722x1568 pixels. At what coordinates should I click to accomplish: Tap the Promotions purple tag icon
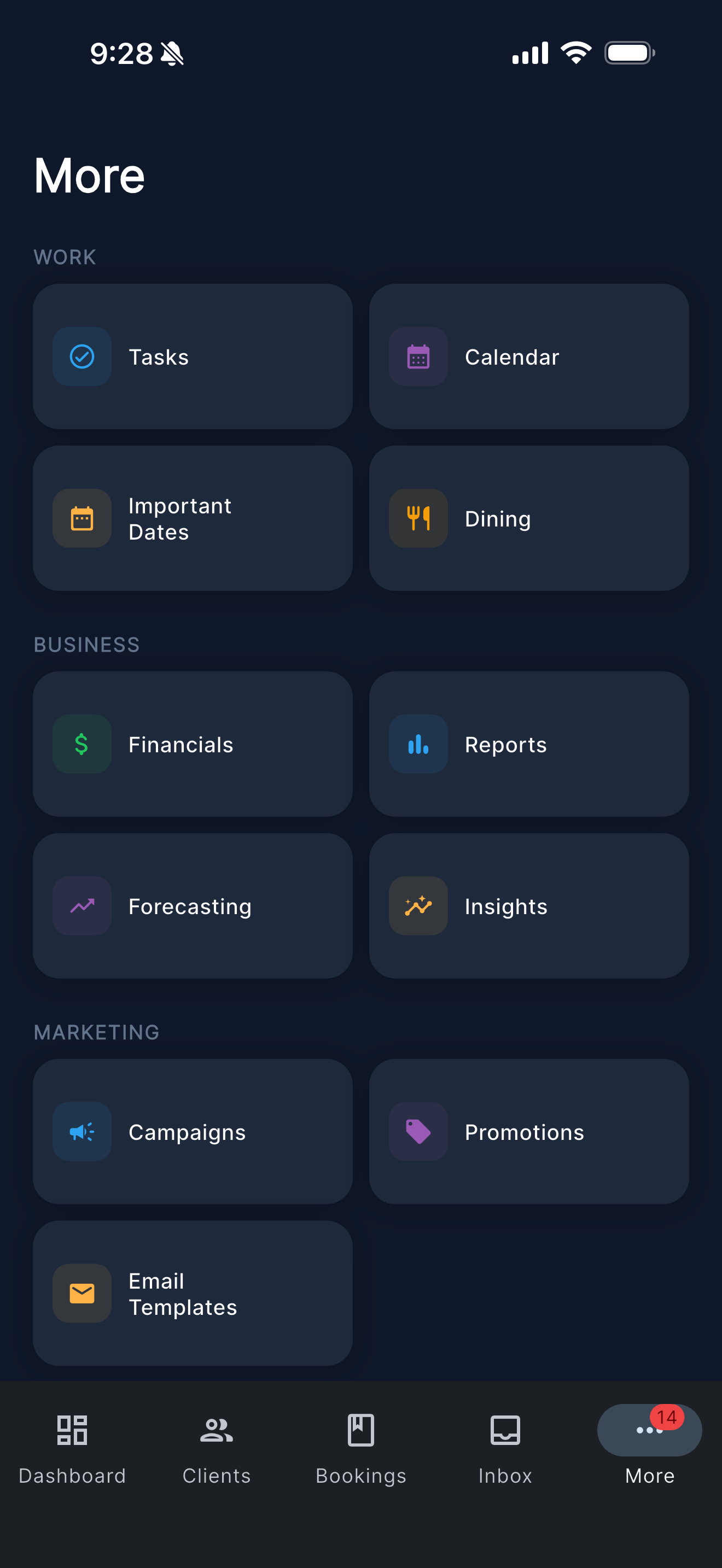(x=418, y=1132)
